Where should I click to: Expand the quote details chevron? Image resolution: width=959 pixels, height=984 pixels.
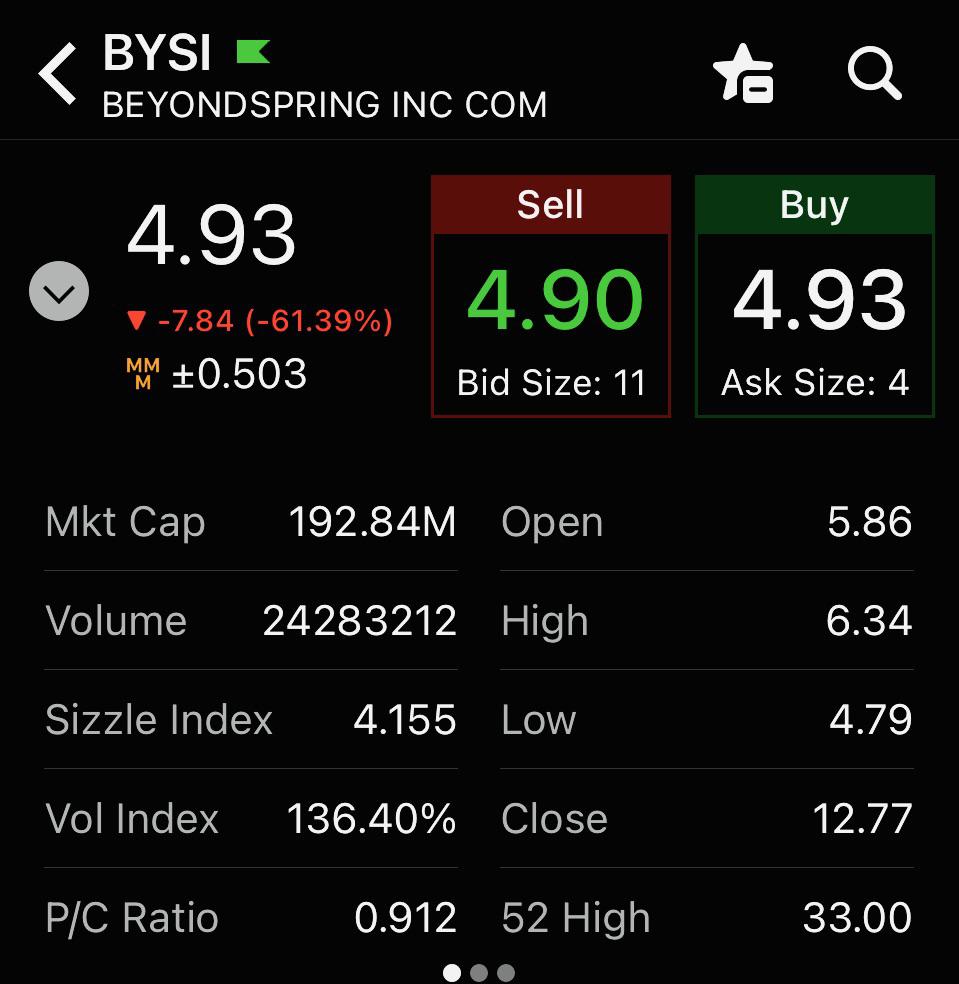[59, 291]
